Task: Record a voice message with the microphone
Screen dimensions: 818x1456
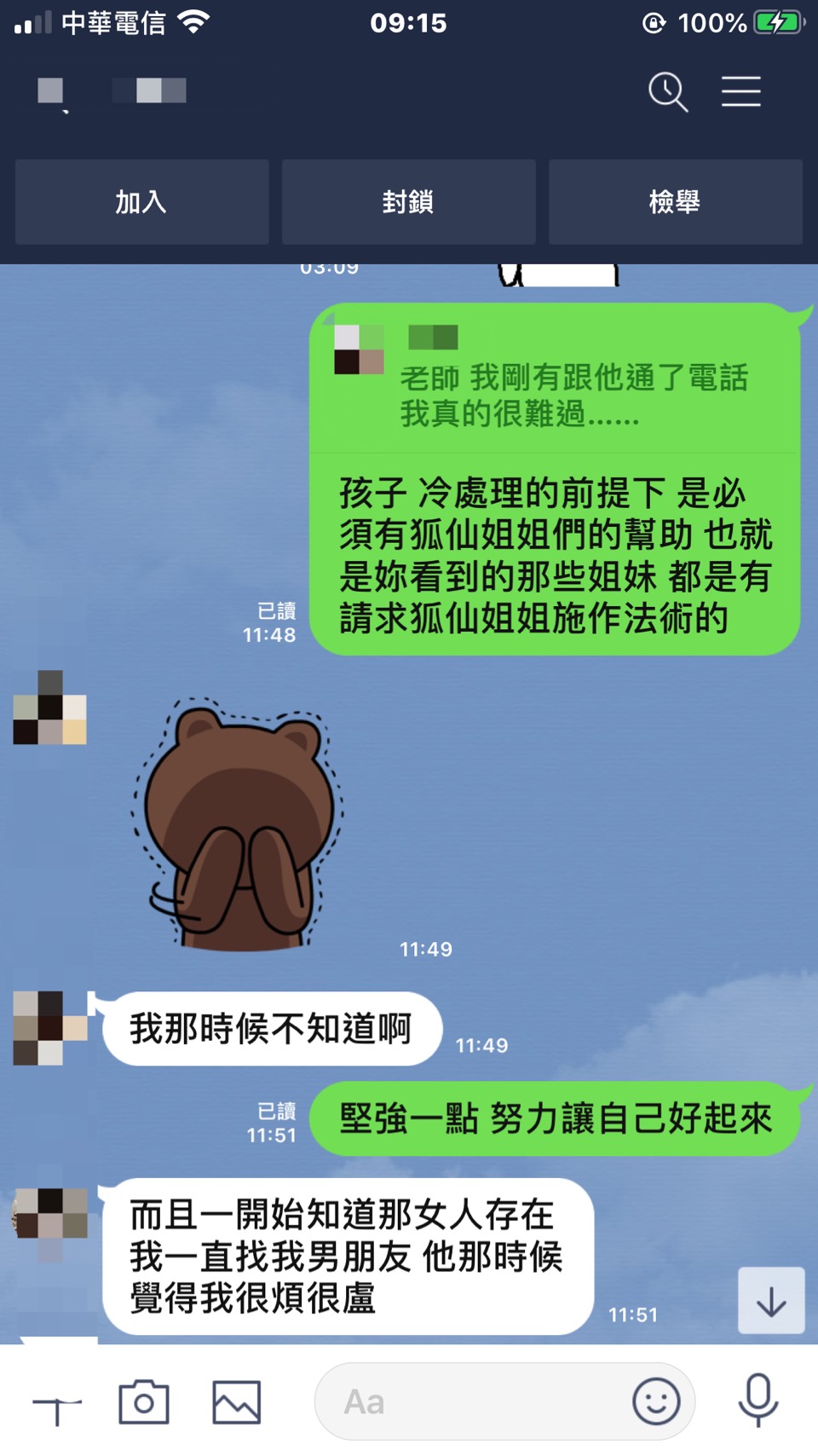Action: point(758,1401)
